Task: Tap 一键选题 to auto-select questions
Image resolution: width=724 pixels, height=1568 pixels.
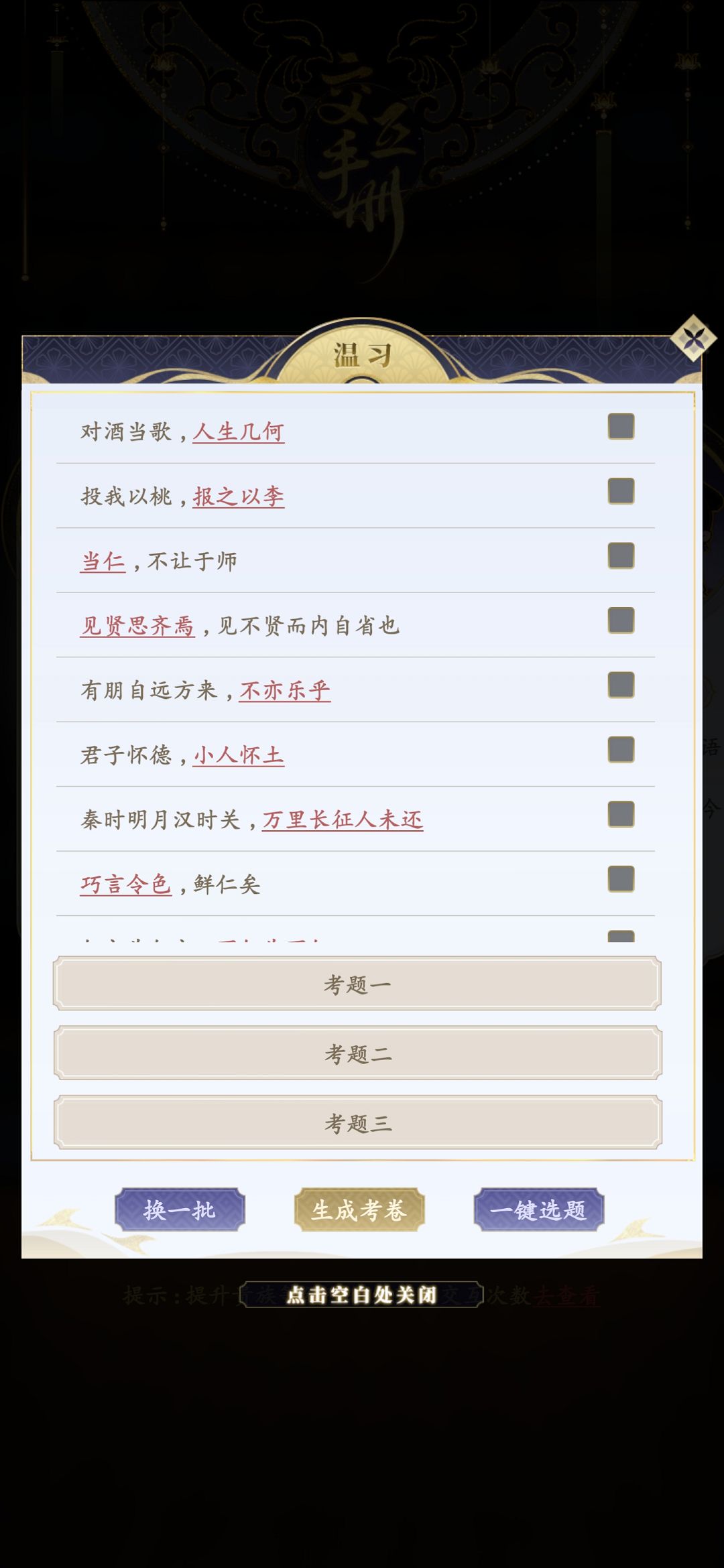Action: pos(539,1210)
